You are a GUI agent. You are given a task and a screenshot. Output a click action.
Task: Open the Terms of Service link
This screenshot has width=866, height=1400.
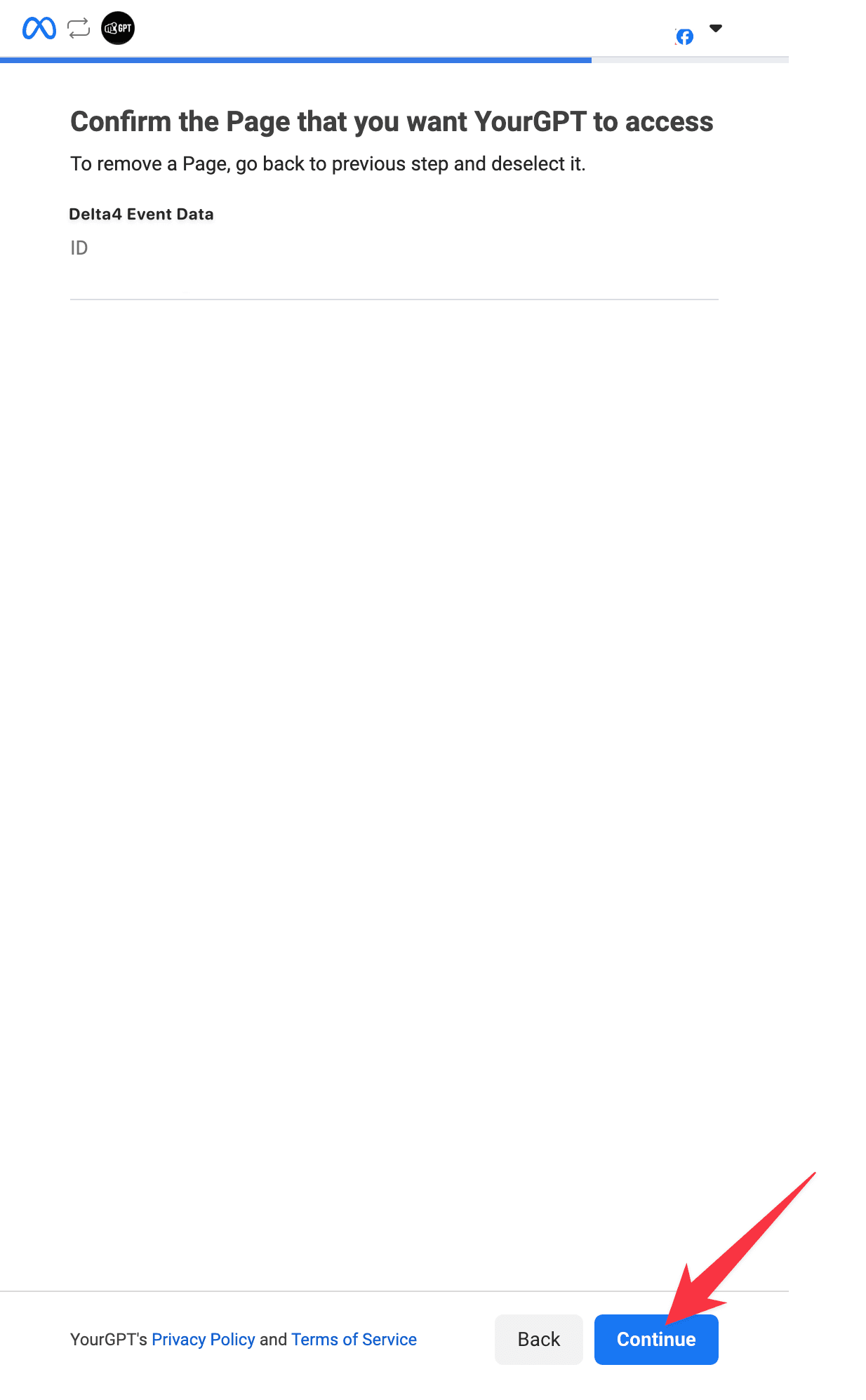pos(354,1339)
